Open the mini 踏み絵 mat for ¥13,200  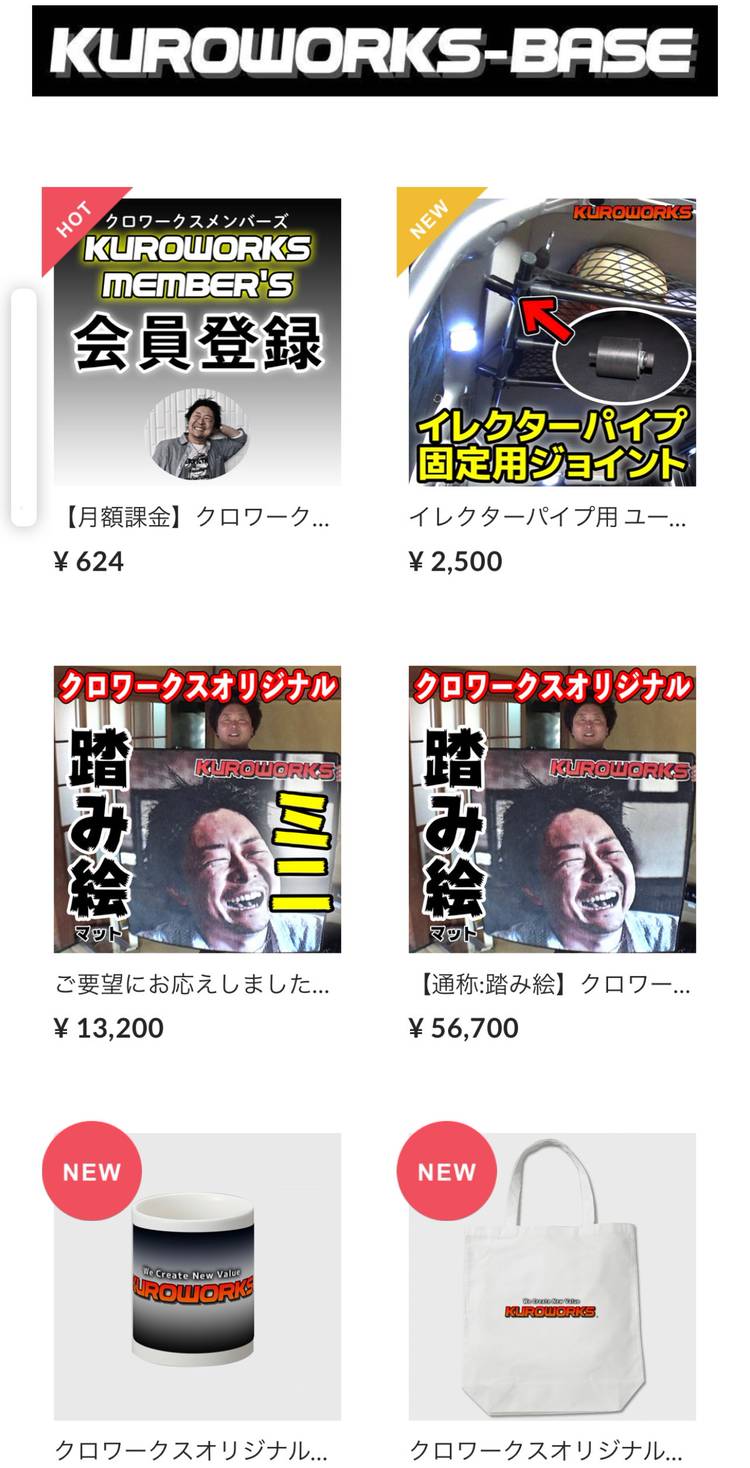[197, 809]
